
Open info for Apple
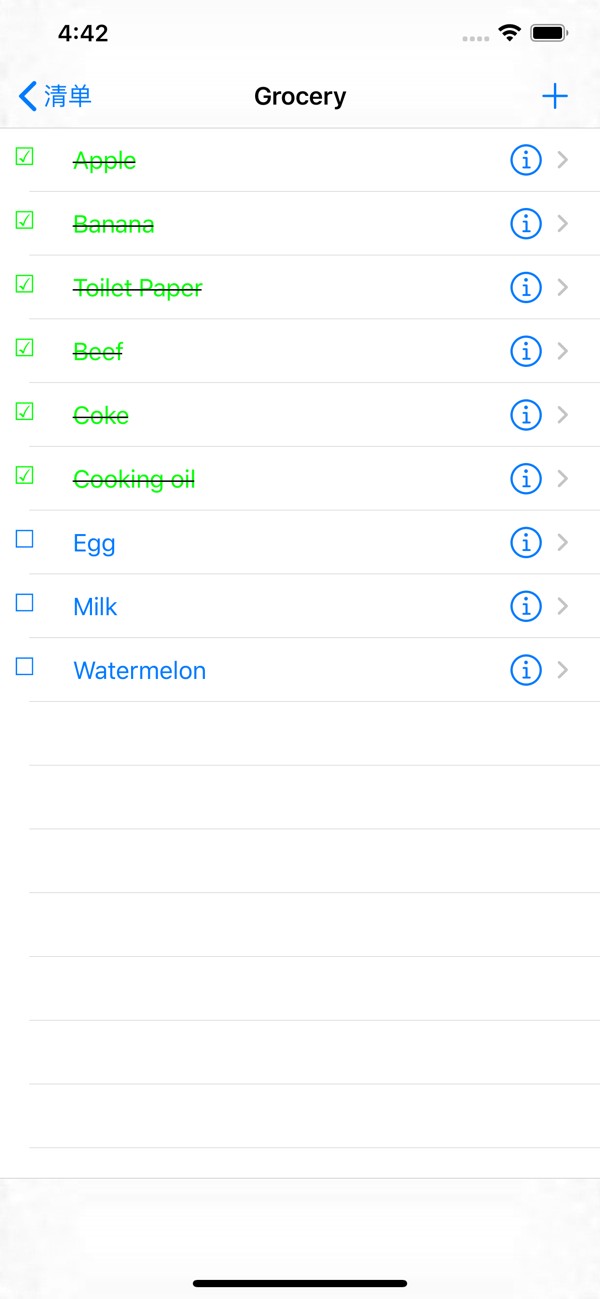coord(525,160)
